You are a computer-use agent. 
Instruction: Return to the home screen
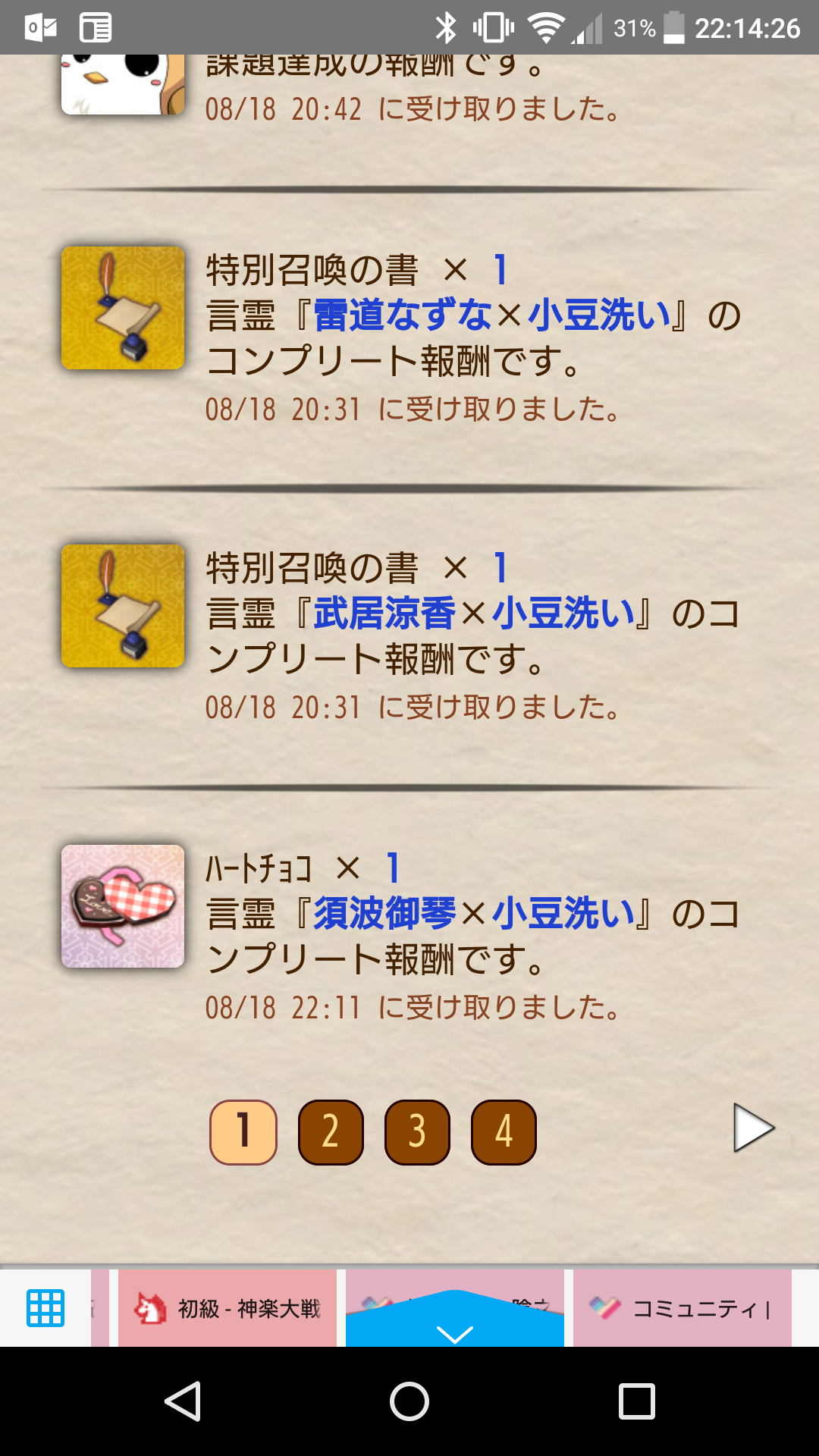click(409, 1401)
